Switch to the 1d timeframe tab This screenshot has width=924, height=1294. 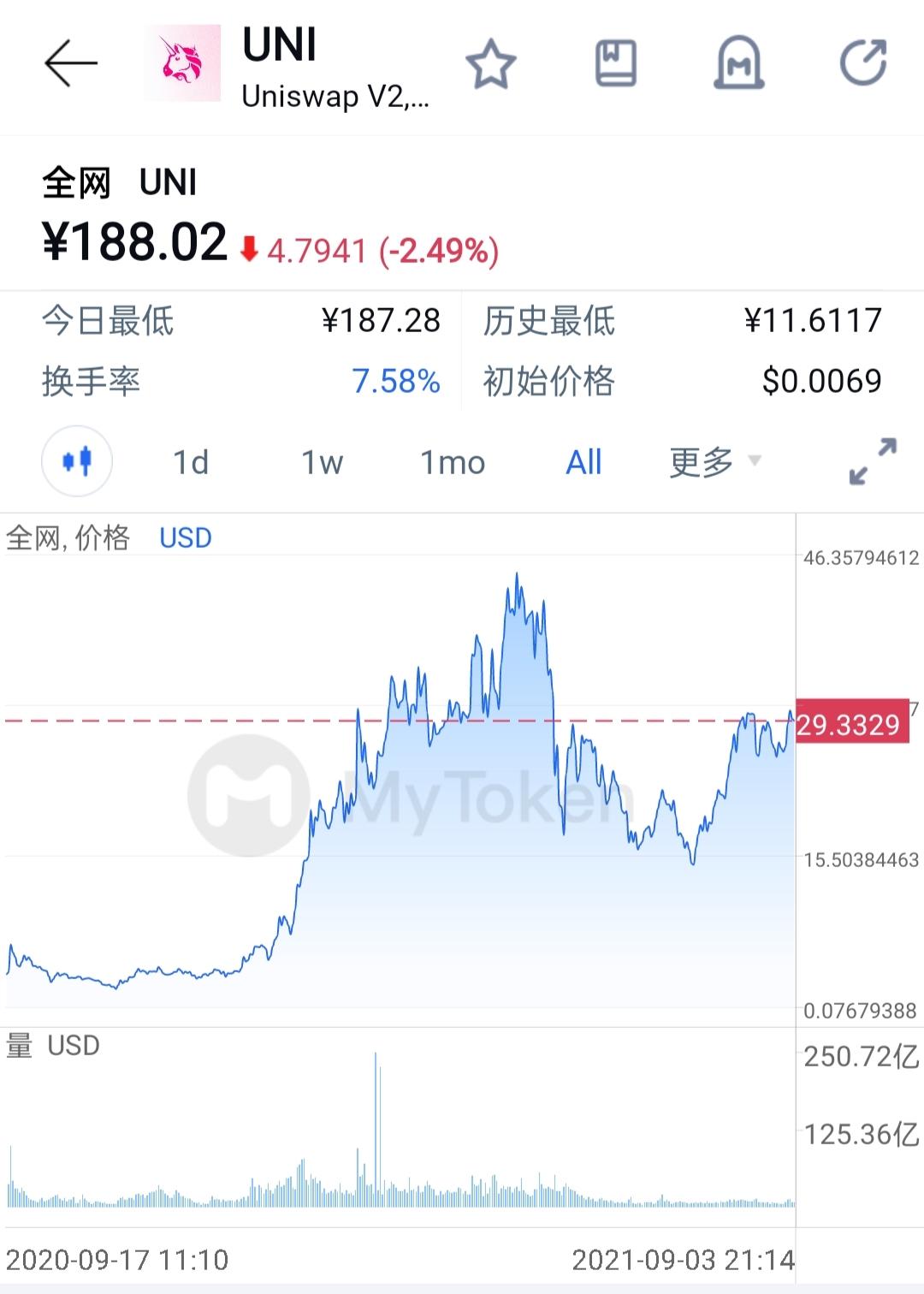(189, 461)
